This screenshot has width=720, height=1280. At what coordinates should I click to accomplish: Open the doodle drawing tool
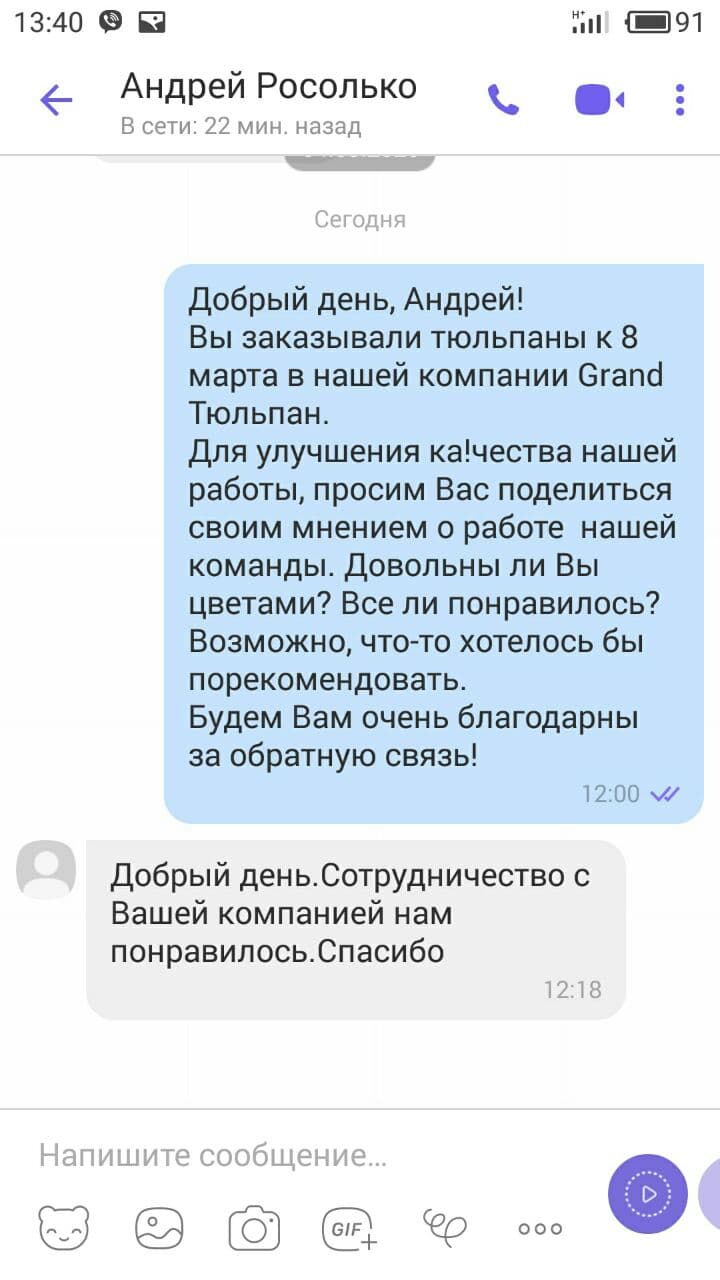(445, 1225)
